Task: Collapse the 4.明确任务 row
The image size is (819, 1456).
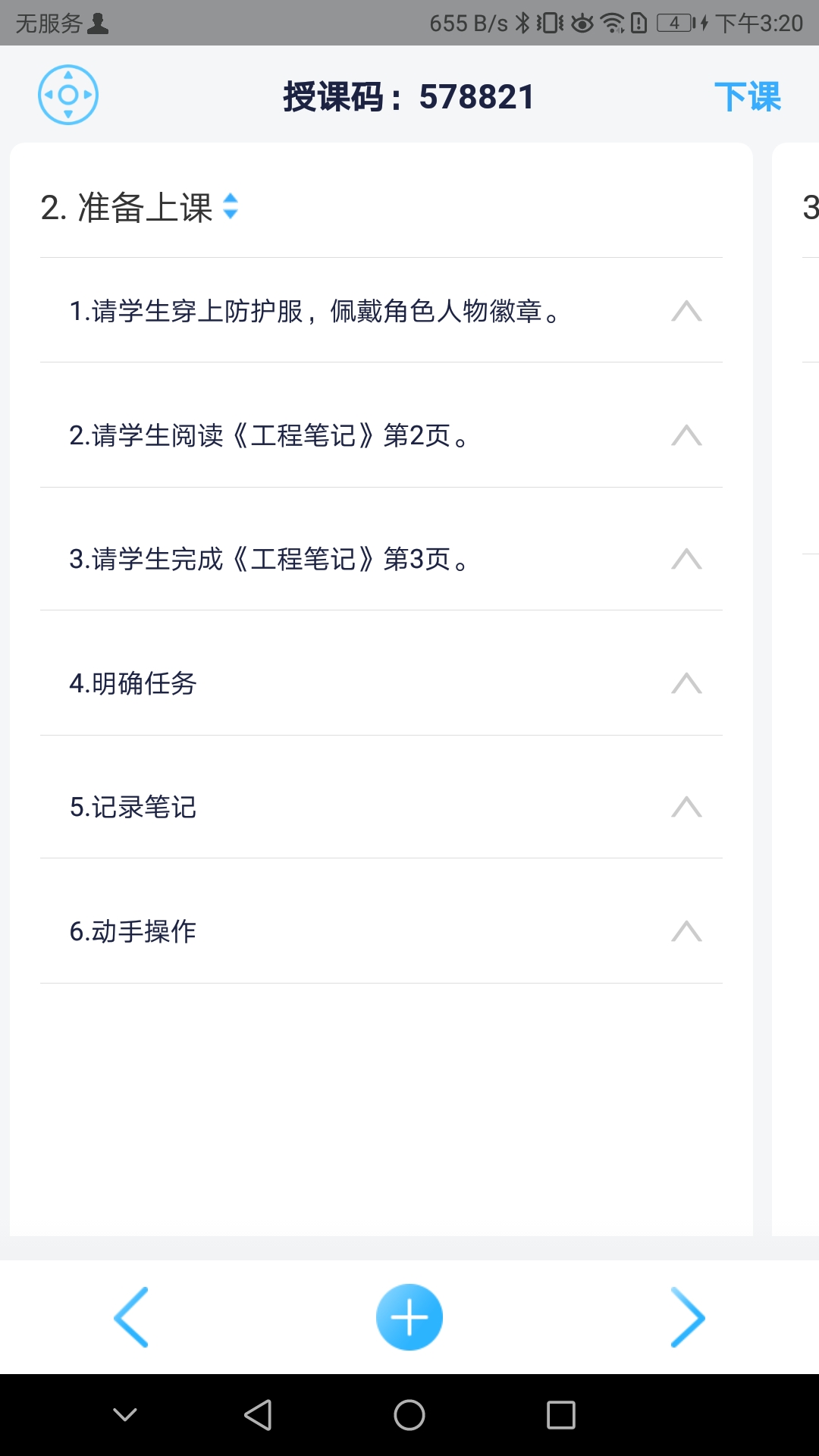Action: [x=686, y=683]
